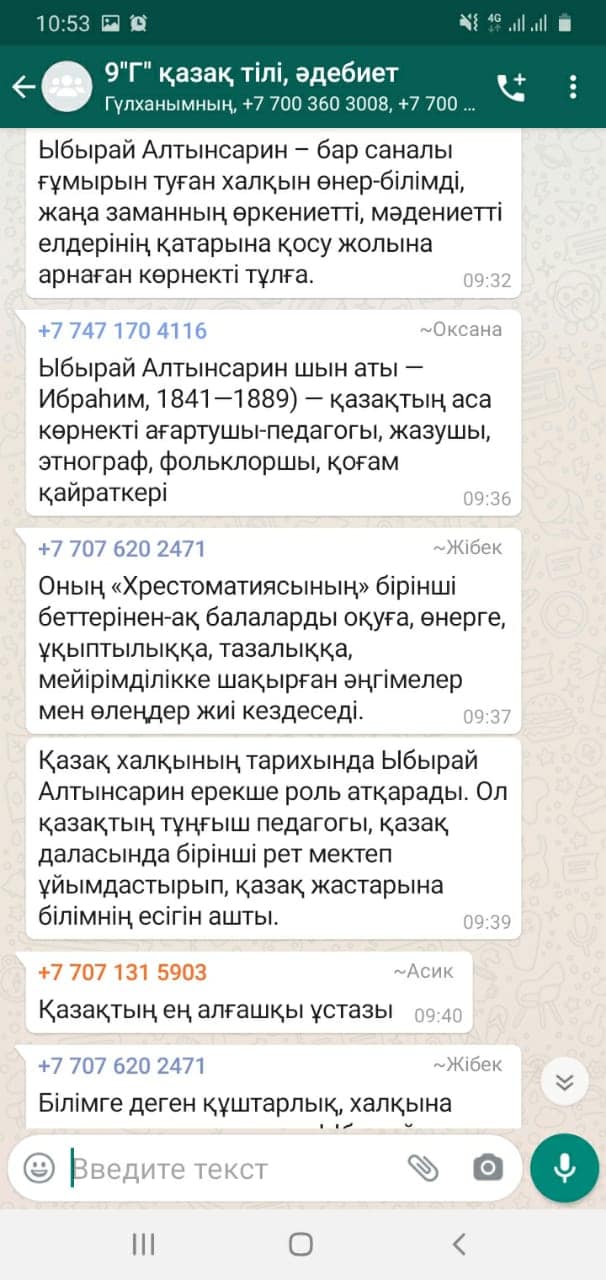Go to the home screen
This screenshot has height=1280, width=606.
[301, 1244]
